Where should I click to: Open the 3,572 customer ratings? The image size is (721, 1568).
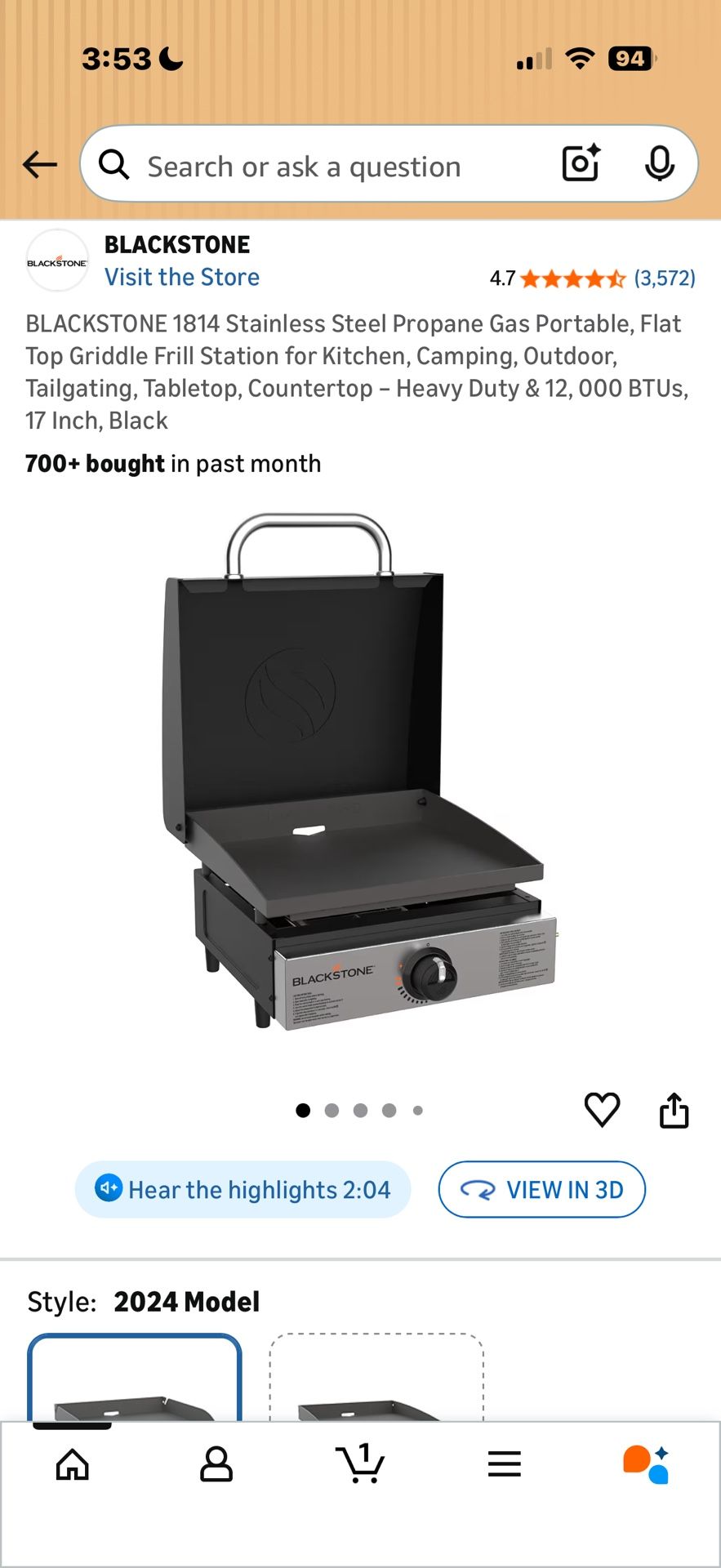click(664, 278)
